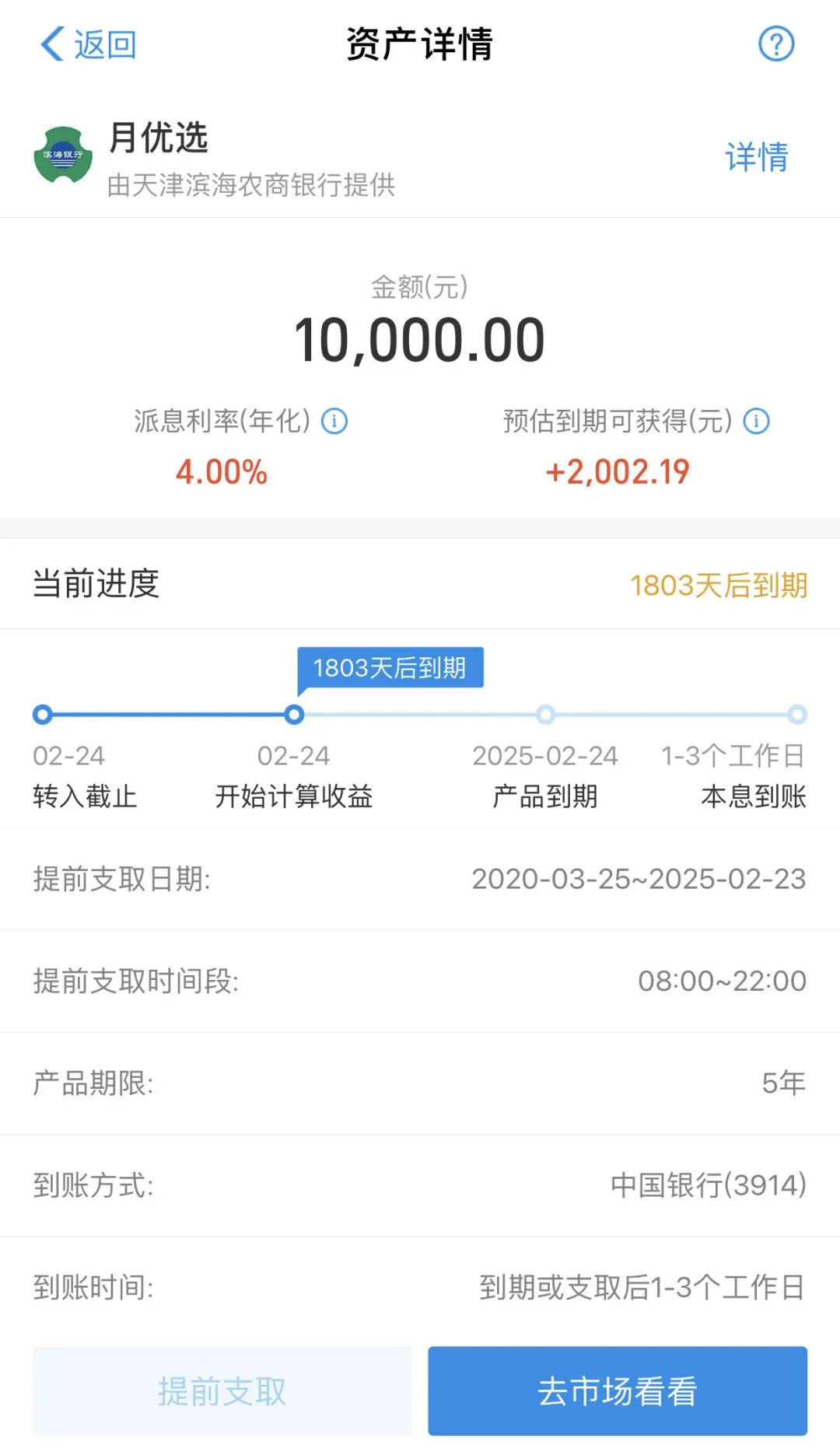This screenshot has width=840, height=1452.
Task: Select the 提前支取日期 row
Action: (420, 880)
